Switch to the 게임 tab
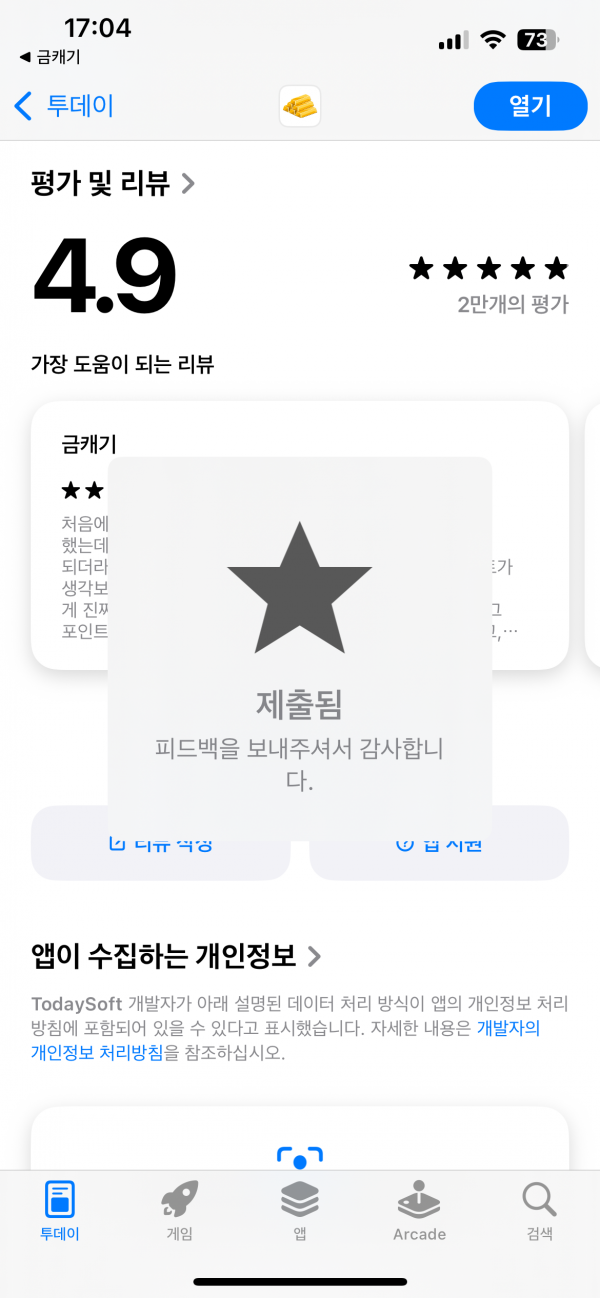This screenshot has width=600, height=1298. pyautogui.click(x=180, y=1211)
